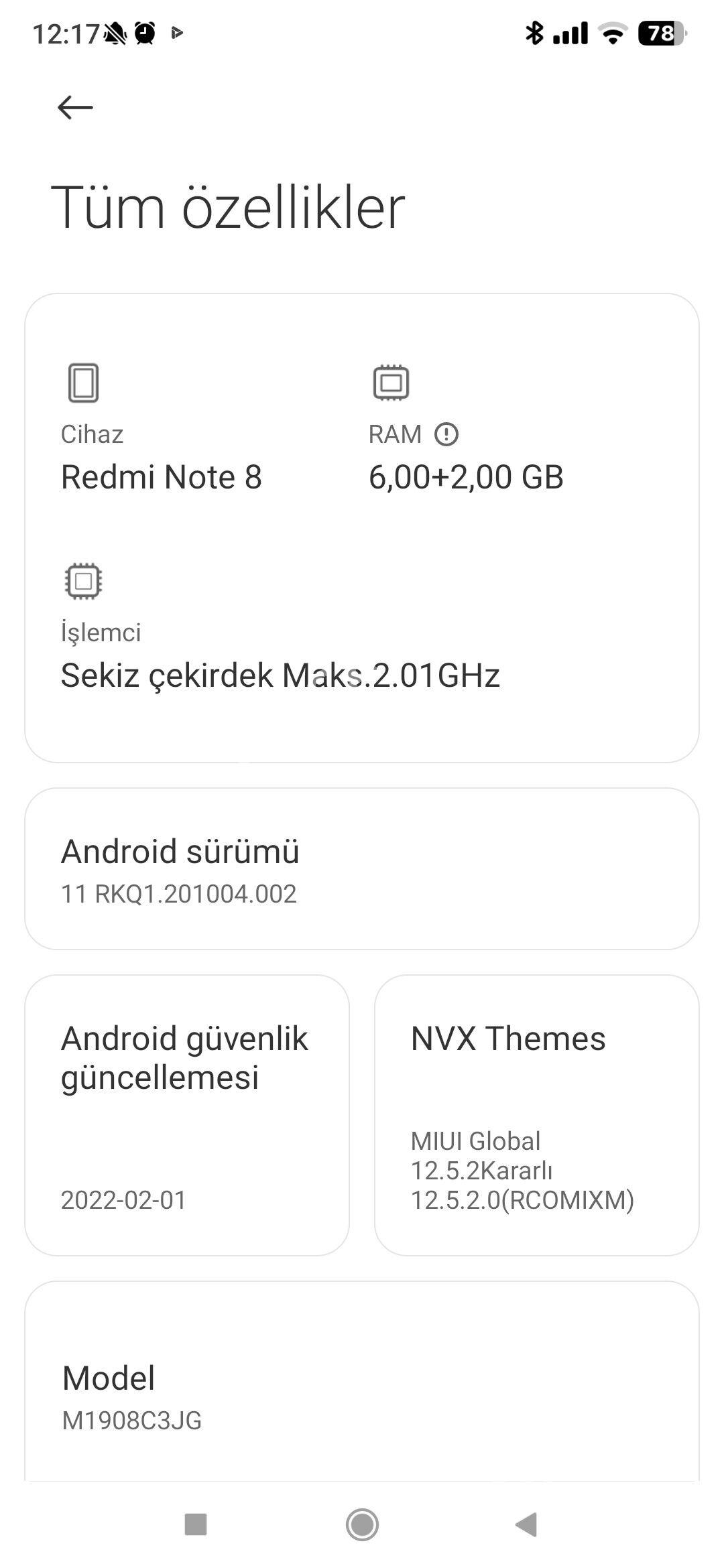Select the Model M1908C3JG row
The width and height of the screenshot is (724, 1568).
pos(362,1396)
